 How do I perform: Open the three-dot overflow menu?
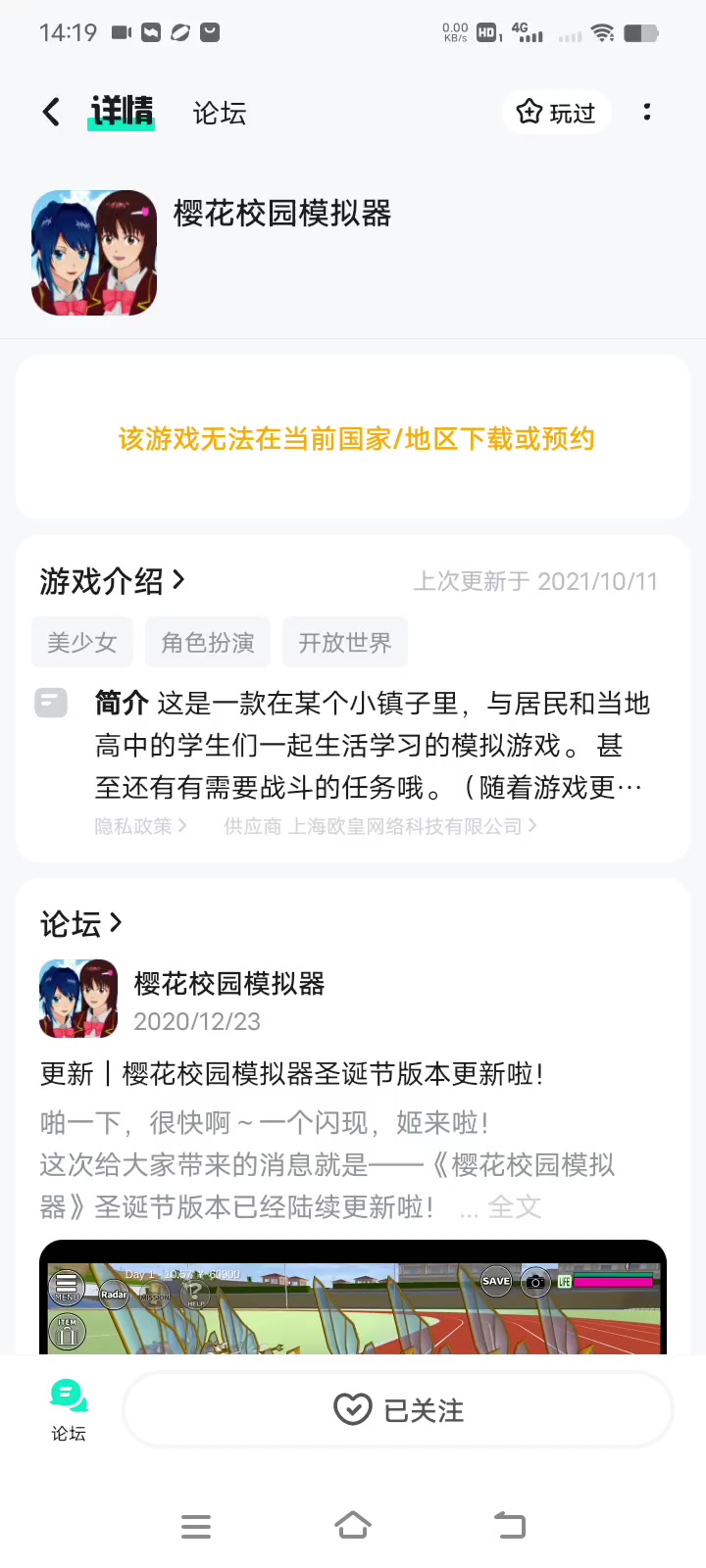click(646, 113)
